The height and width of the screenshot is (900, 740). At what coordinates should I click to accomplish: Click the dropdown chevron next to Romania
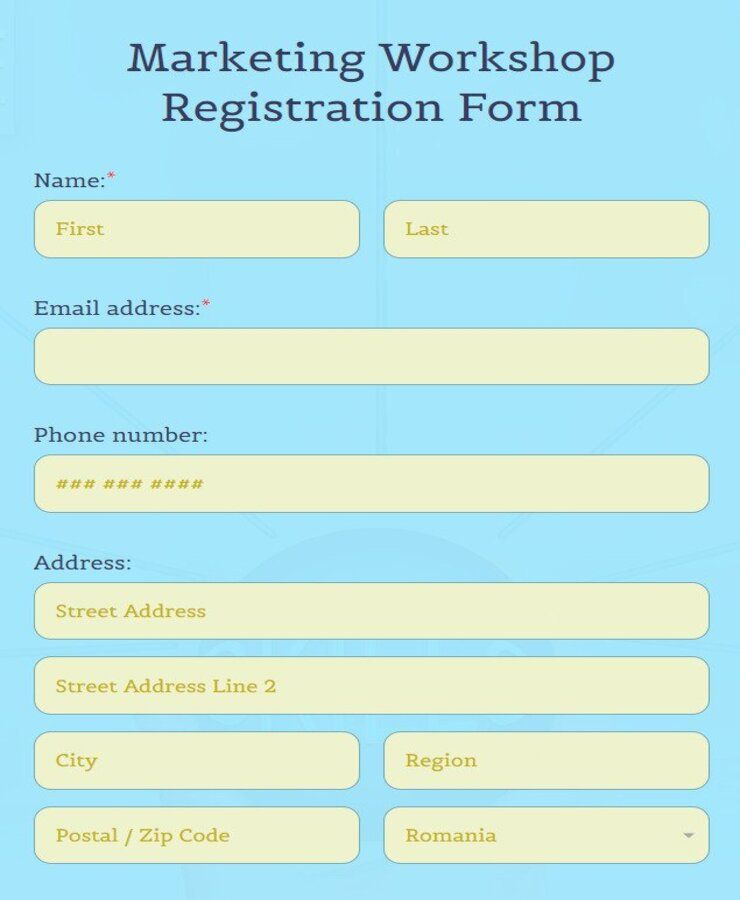pos(686,835)
